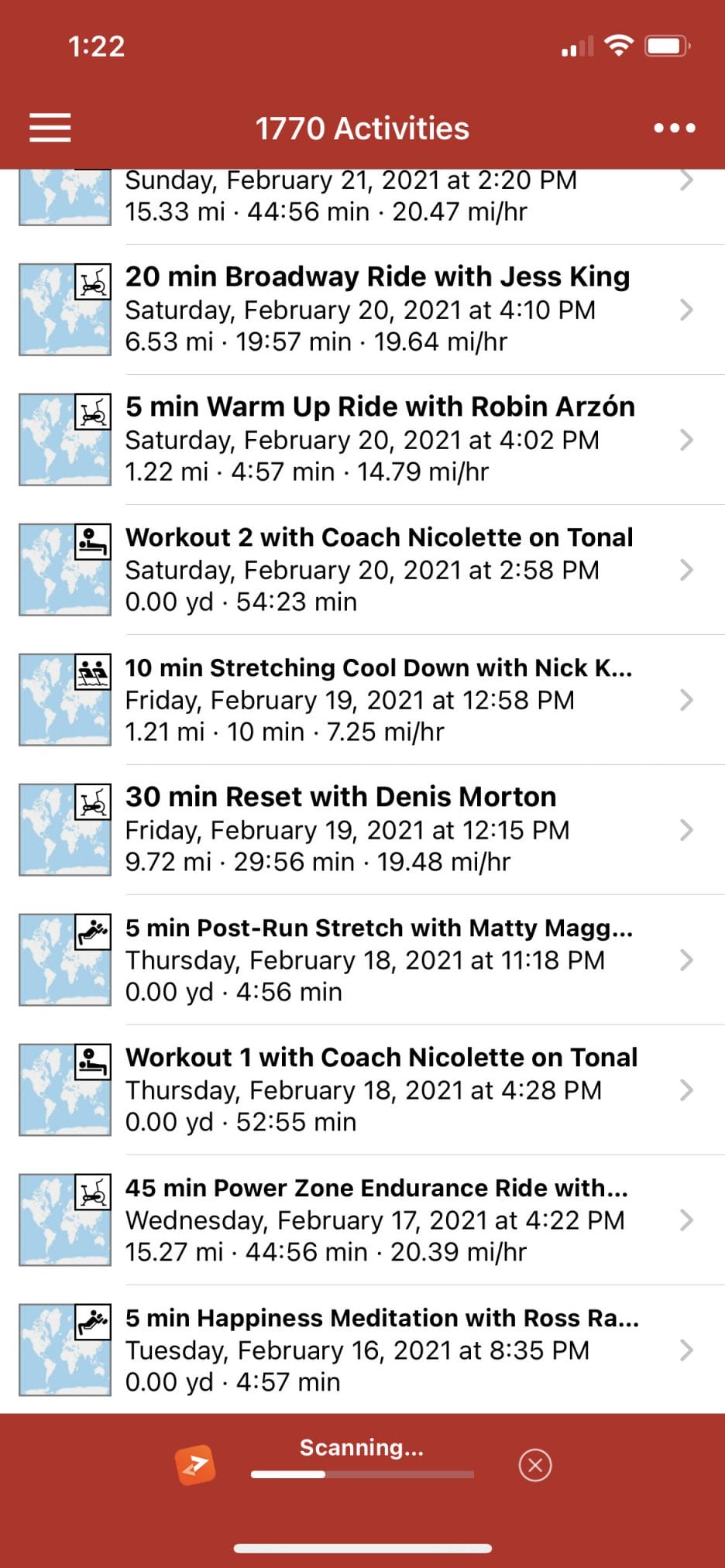The width and height of the screenshot is (725, 1568).
Task: Open the three-dot overflow menu
Action: (674, 128)
